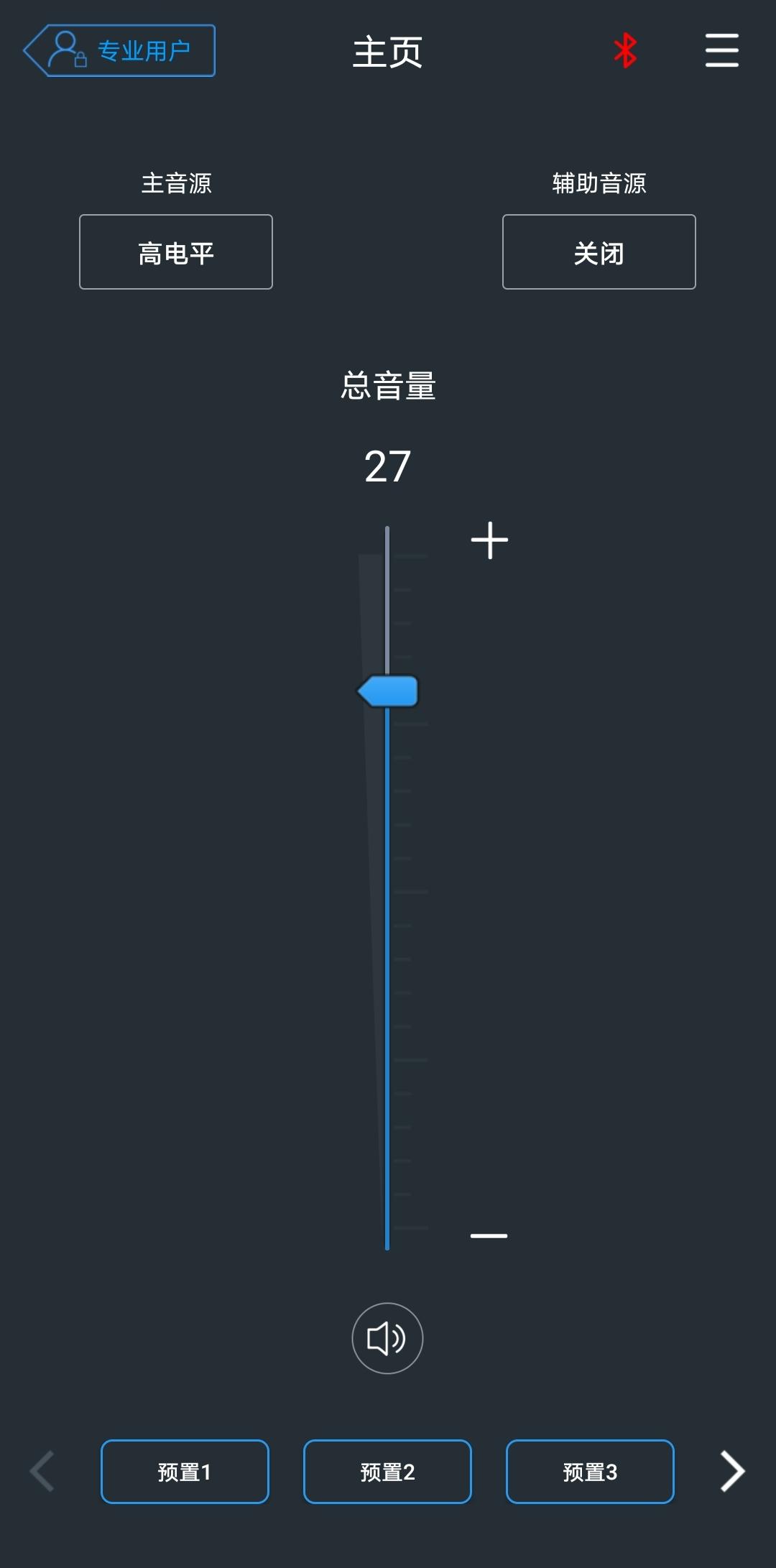Tap the 总音量 slider handle
776x1568 pixels.
(x=388, y=691)
